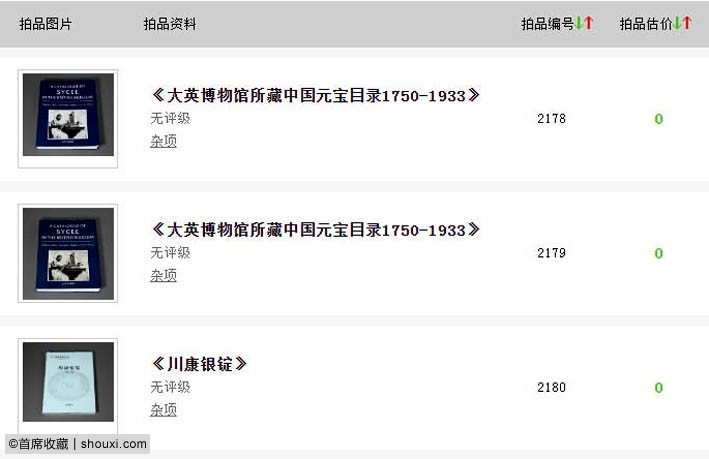The image size is (709, 459).
Task: Open the 杂项 category link under lot 2179
Action: (x=163, y=275)
